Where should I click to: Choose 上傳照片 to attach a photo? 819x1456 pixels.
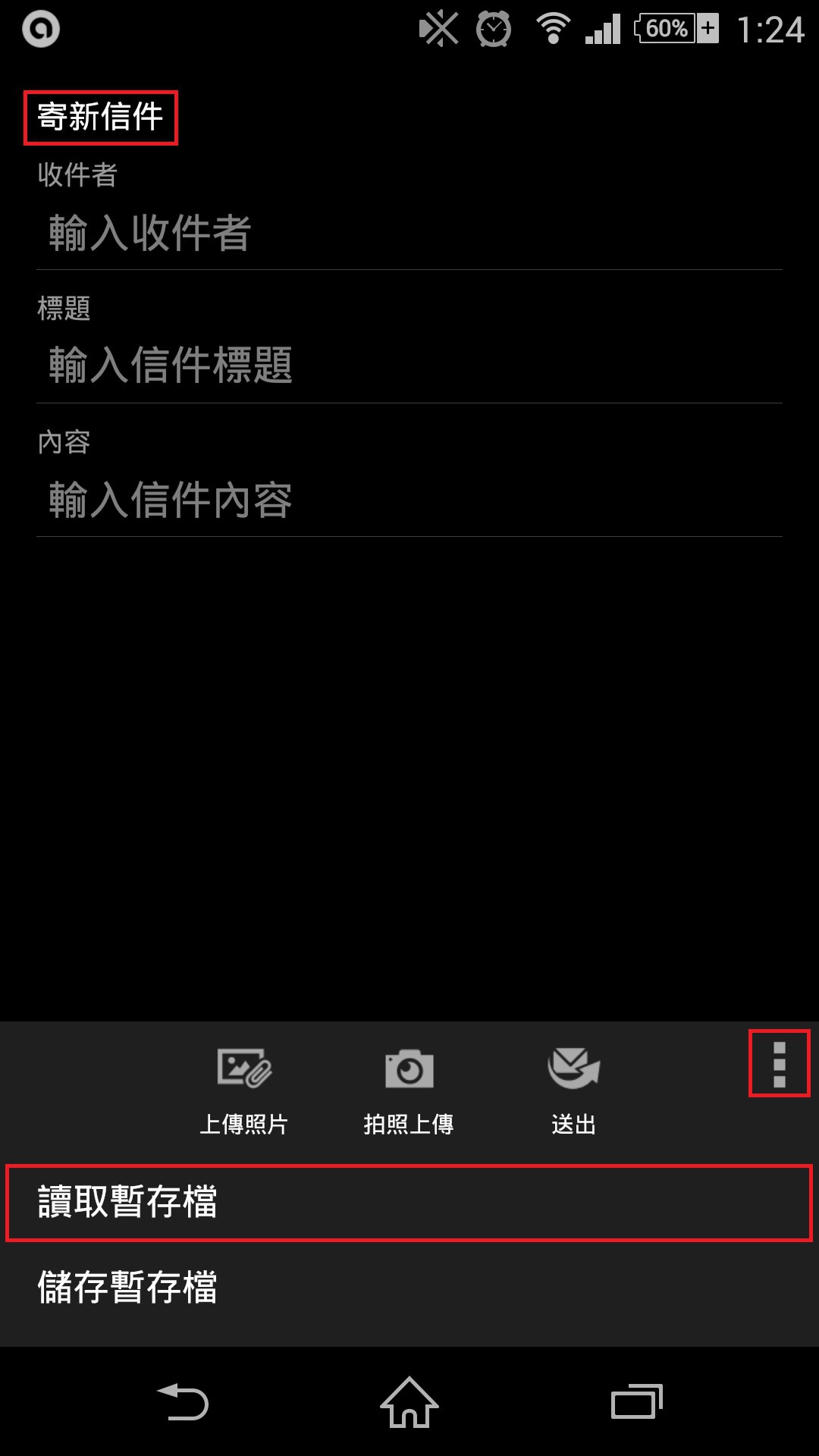pos(244,1089)
